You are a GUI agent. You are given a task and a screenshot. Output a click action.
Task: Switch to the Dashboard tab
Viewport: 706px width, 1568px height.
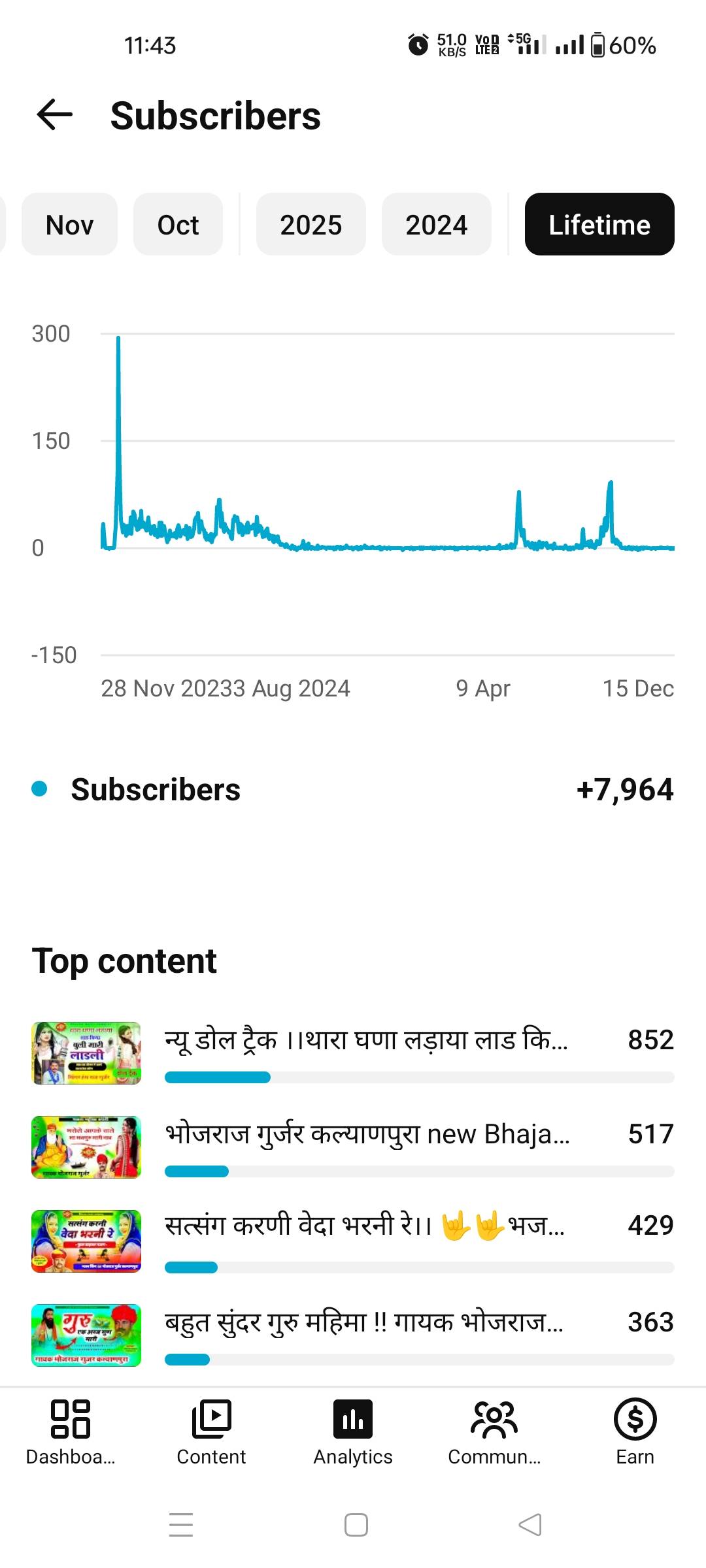pyautogui.click(x=71, y=1432)
